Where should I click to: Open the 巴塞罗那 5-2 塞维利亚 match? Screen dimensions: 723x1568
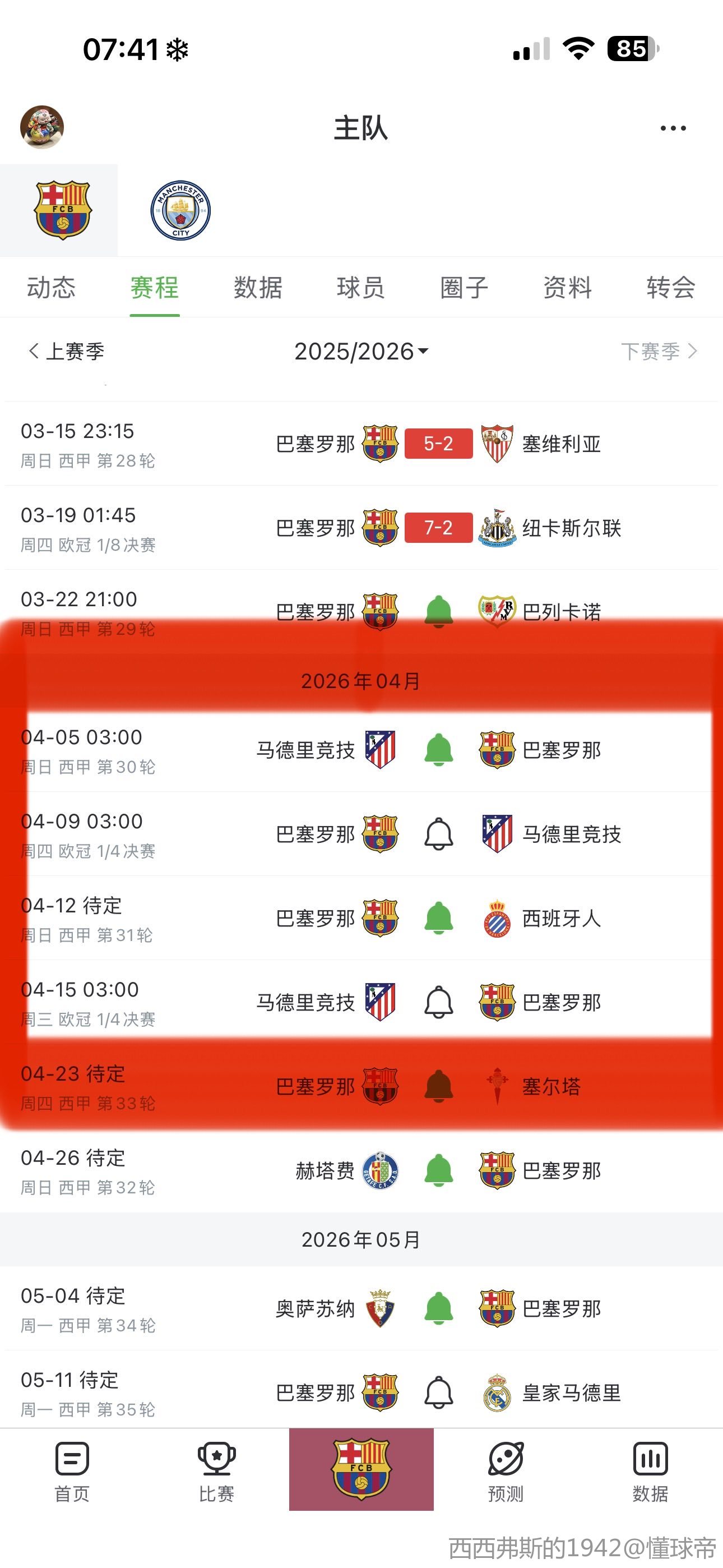438,444
